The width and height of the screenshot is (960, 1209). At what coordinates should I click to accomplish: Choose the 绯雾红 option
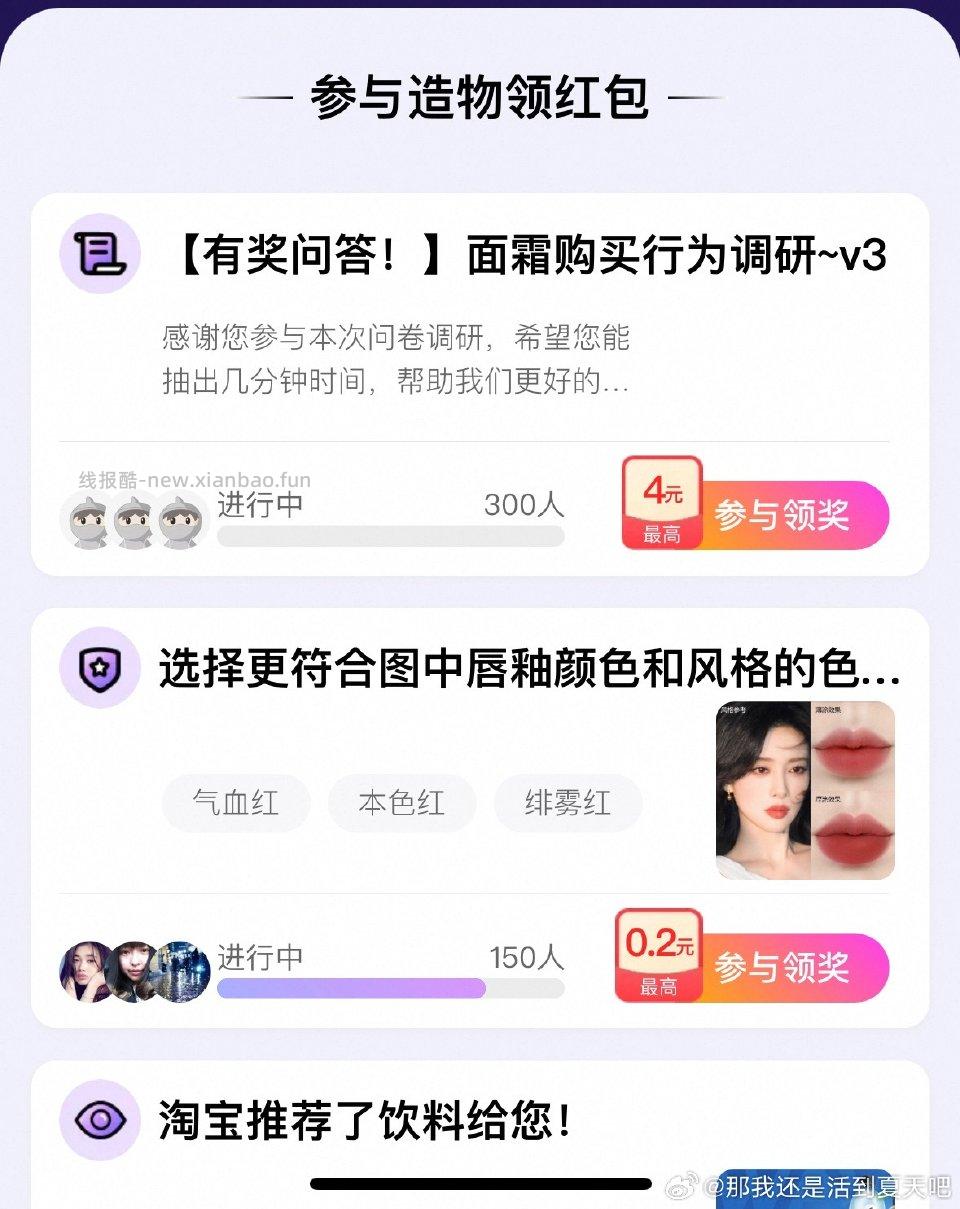pyautogui.click(x=568, y=803)
